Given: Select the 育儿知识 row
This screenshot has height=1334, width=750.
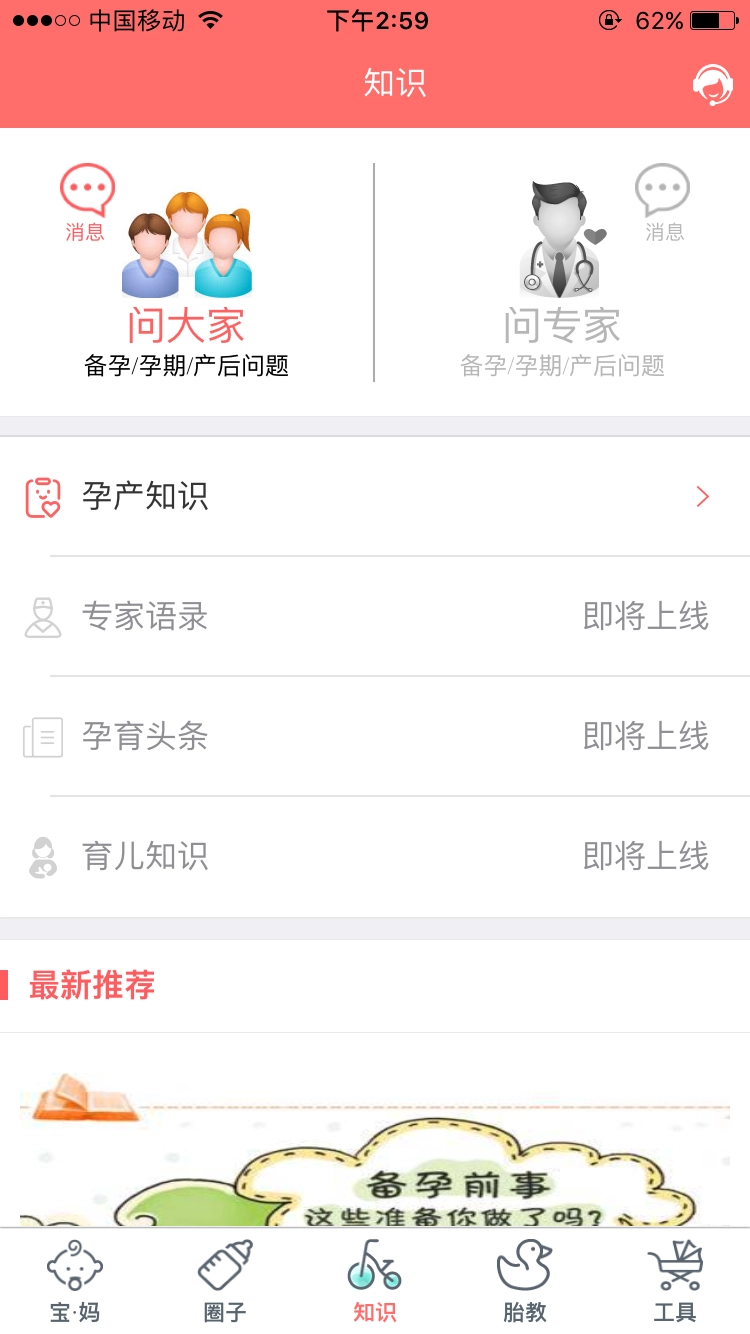Looking at the screenshot, I should 375,856.
